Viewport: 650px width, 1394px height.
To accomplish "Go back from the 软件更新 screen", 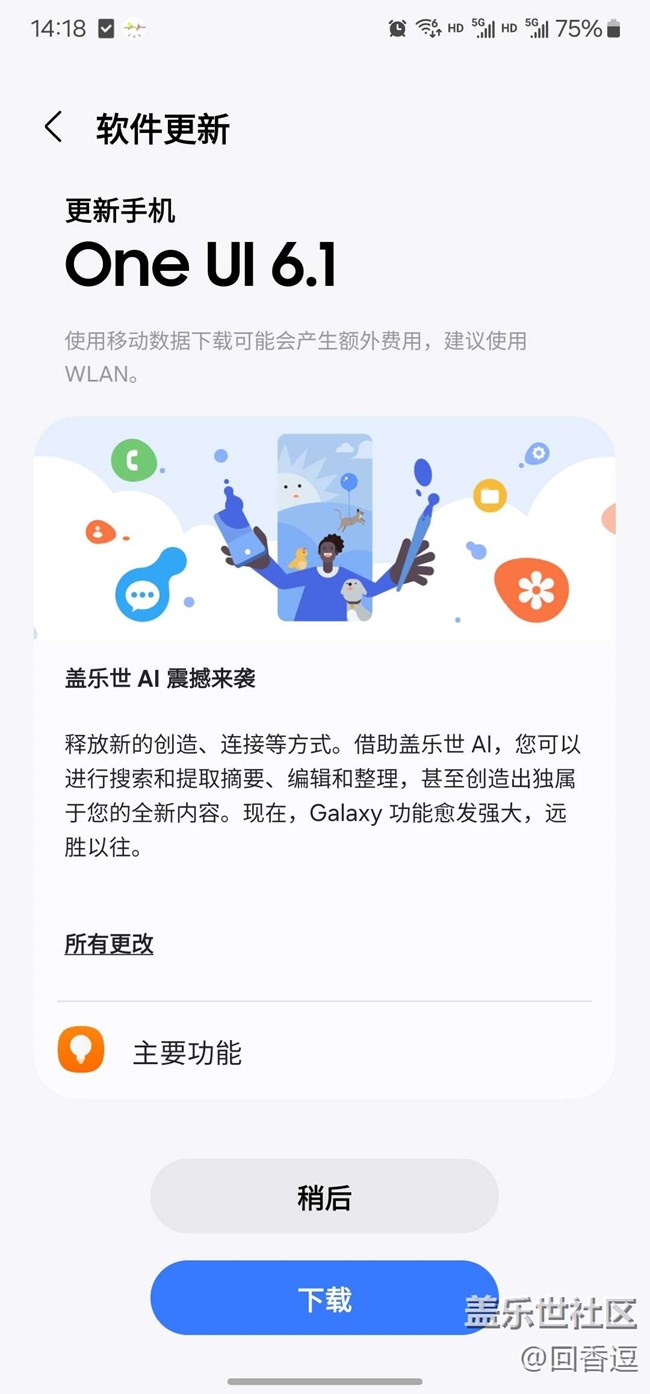I will click(54, 128).
